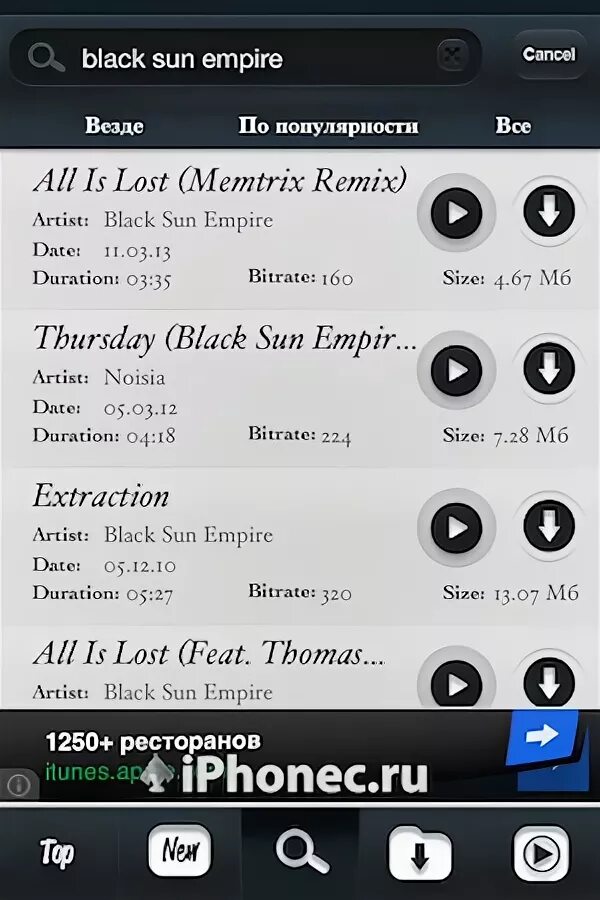
Task: Open the player tab
Action: tap(541, 854)
